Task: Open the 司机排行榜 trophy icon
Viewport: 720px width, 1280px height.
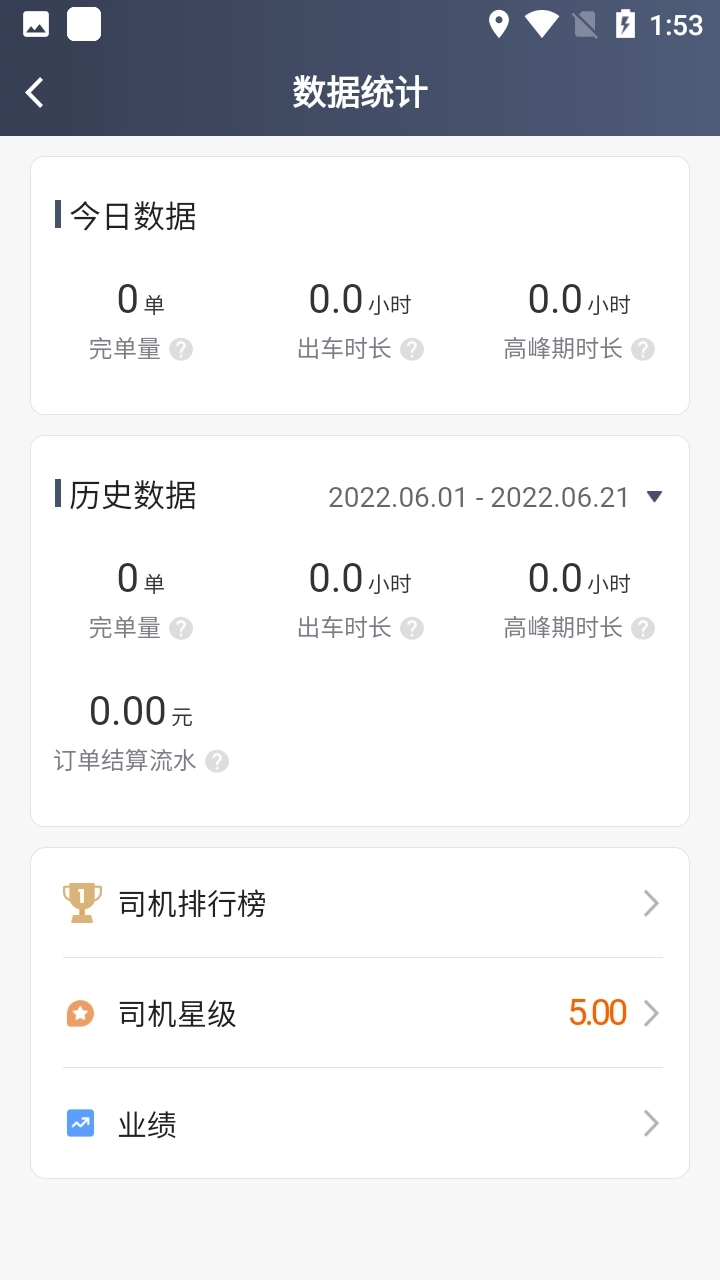Action: (x=80, y=902)
